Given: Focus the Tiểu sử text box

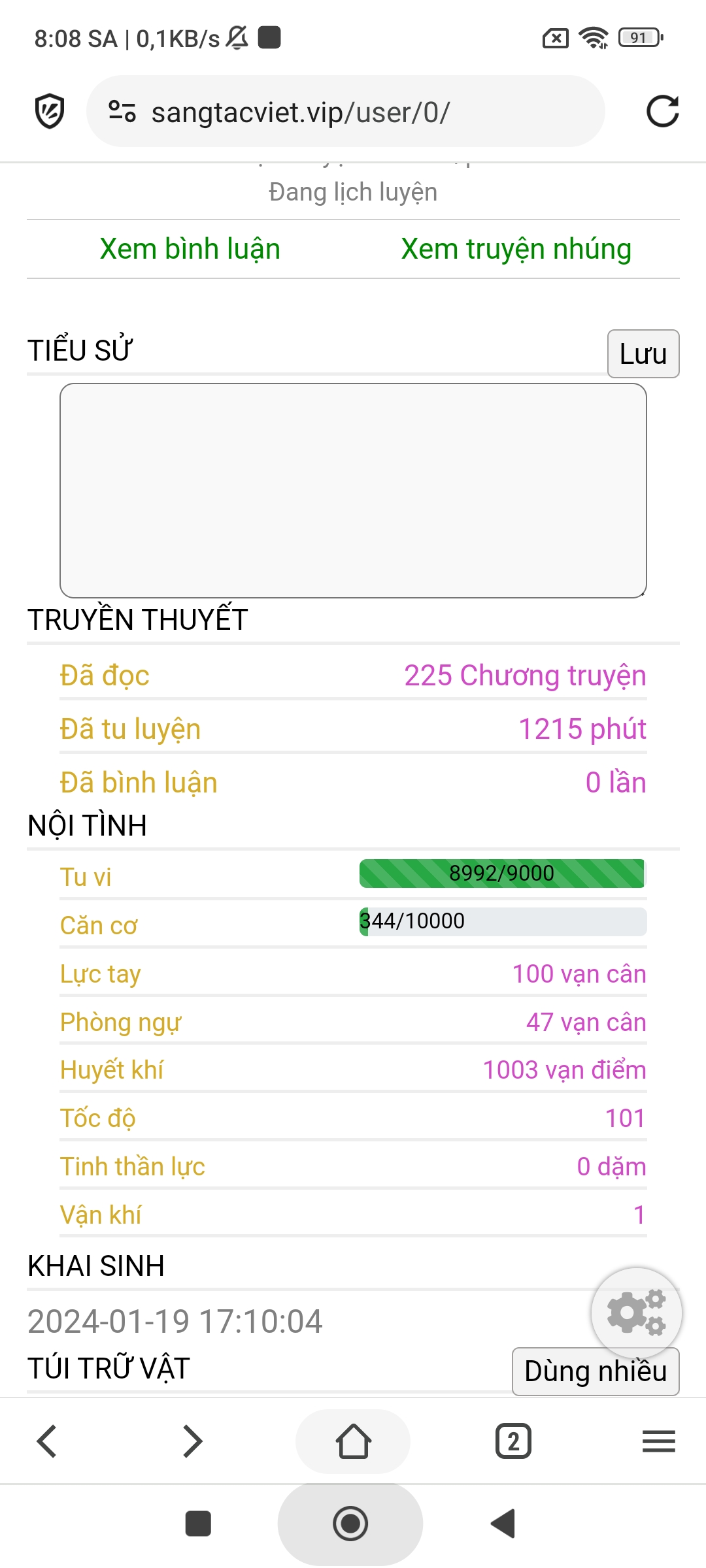Looking at the screenshot, I should pos(353,490).
